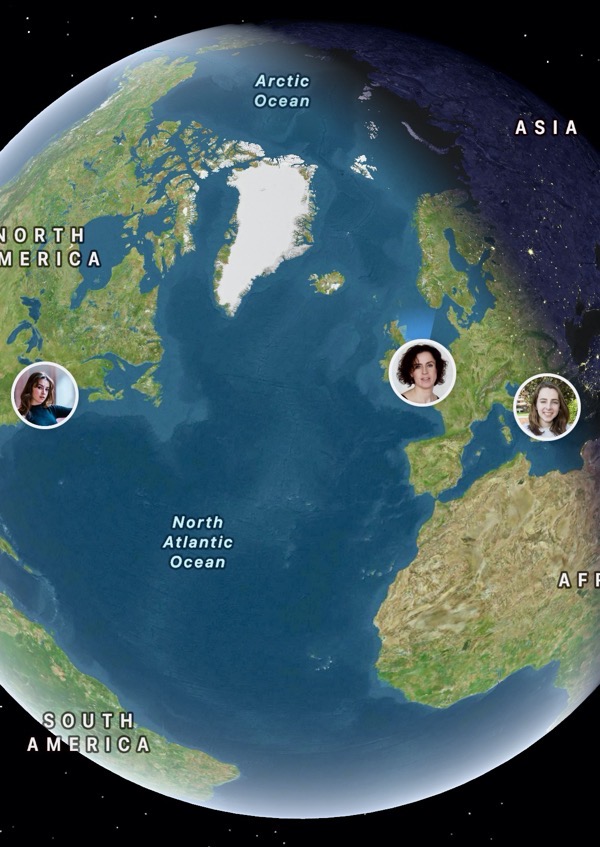Select the curly-haired woman's pin near the UK
This screenshot has width=600, height=847.
[422, 372]
